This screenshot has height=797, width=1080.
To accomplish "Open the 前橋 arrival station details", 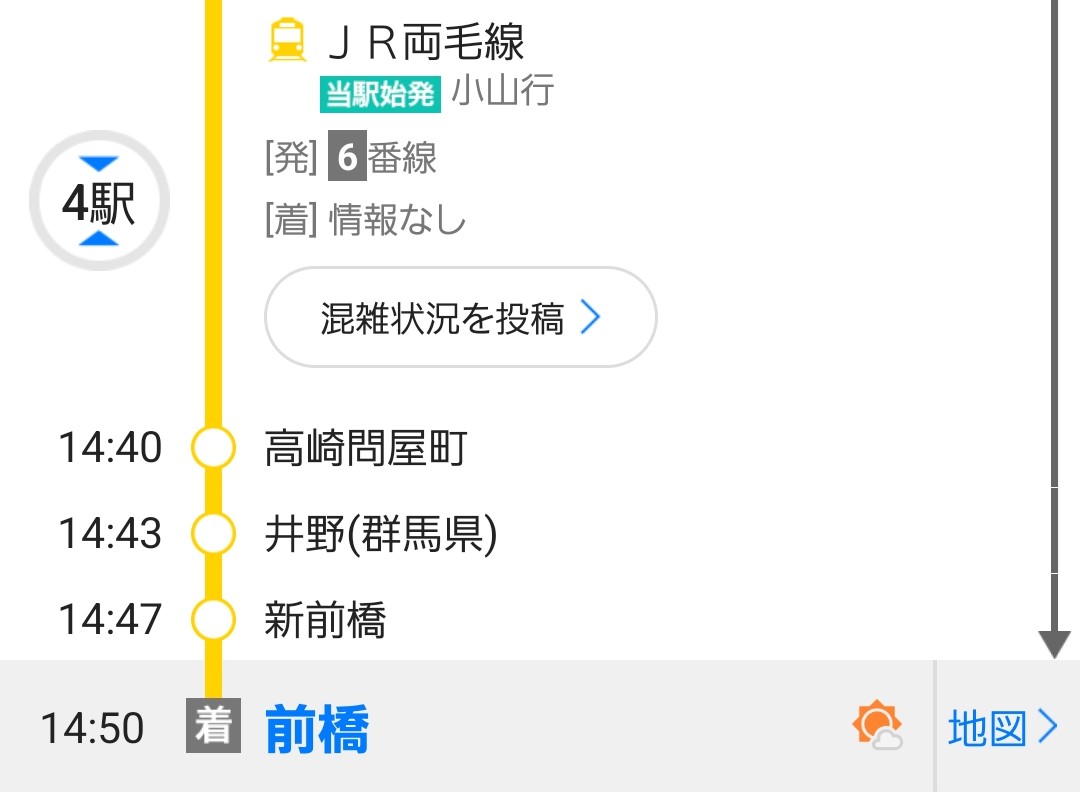I will click(317, 729).
